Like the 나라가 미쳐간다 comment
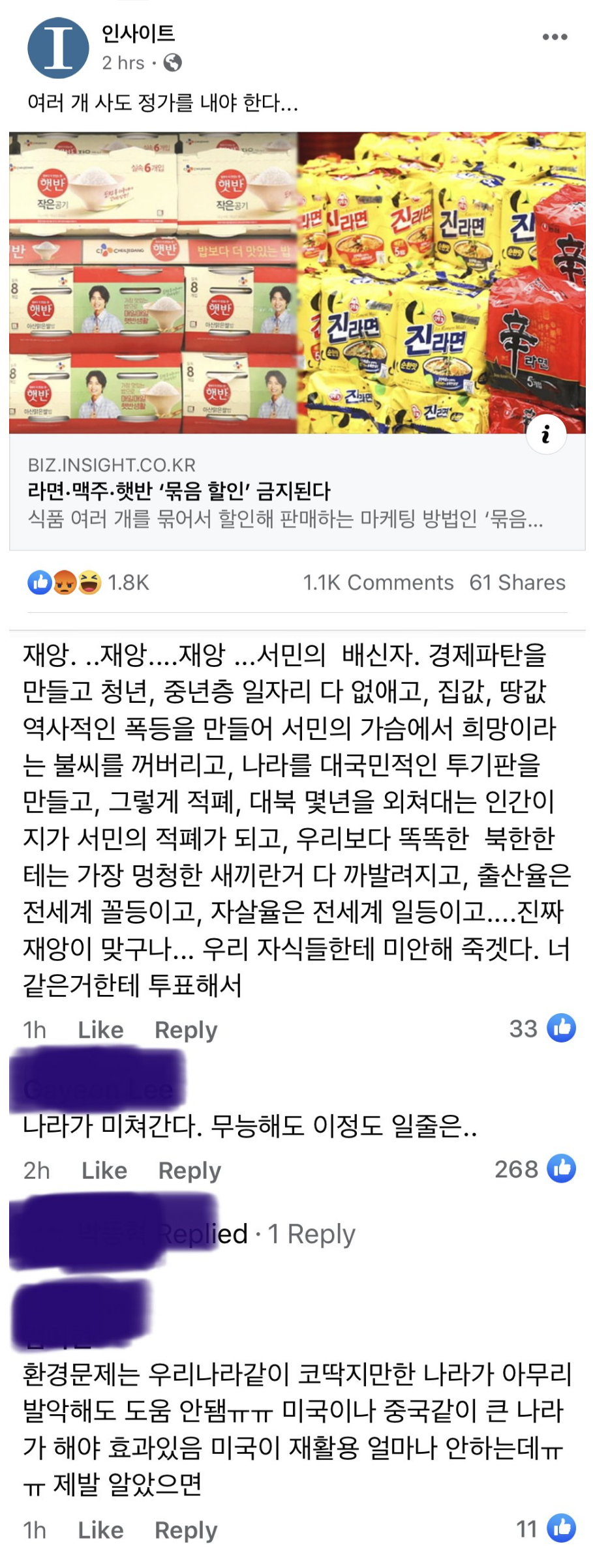The width and height of the screenshot is (593, 1568). coord(104,1170)
